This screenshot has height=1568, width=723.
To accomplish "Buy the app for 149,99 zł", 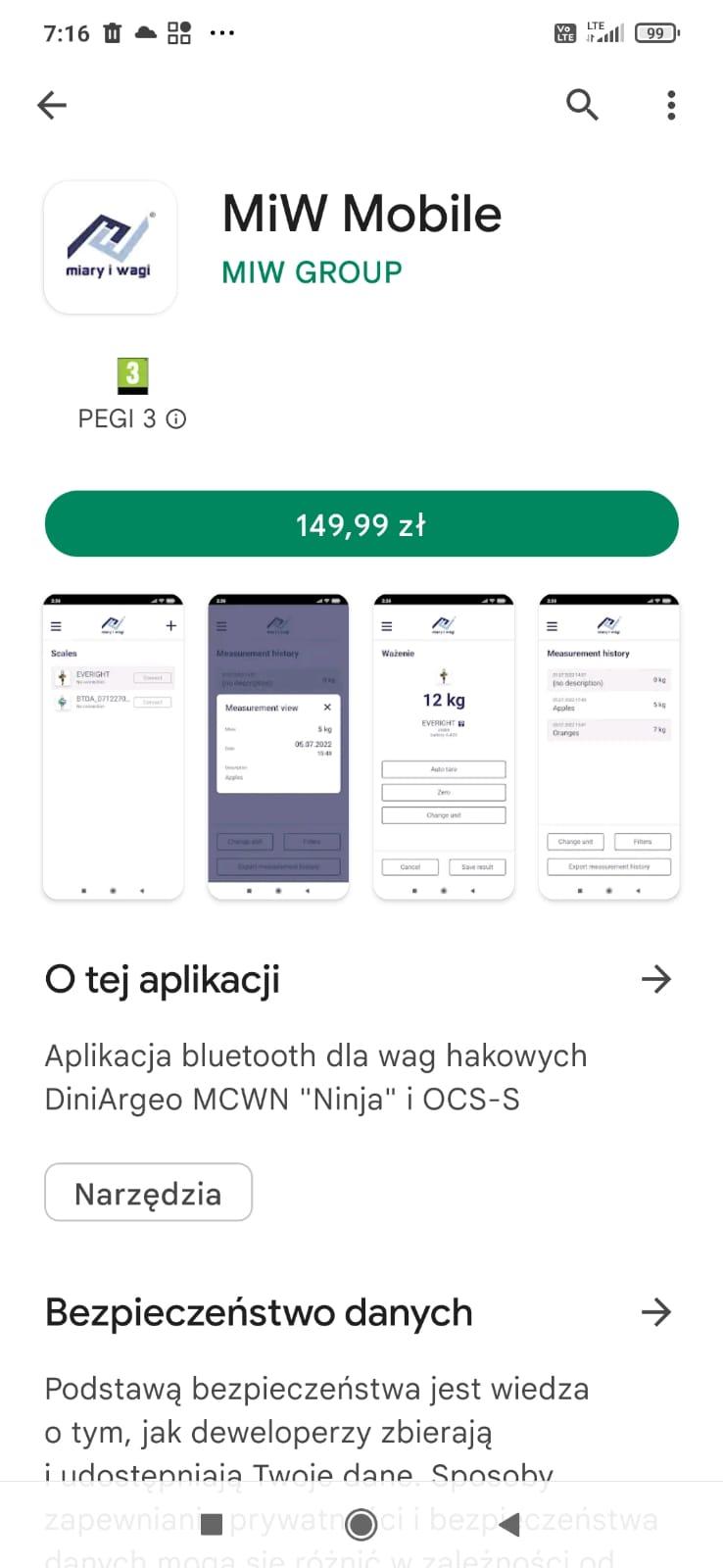I will pyautogui.click(x=361, y=524).
